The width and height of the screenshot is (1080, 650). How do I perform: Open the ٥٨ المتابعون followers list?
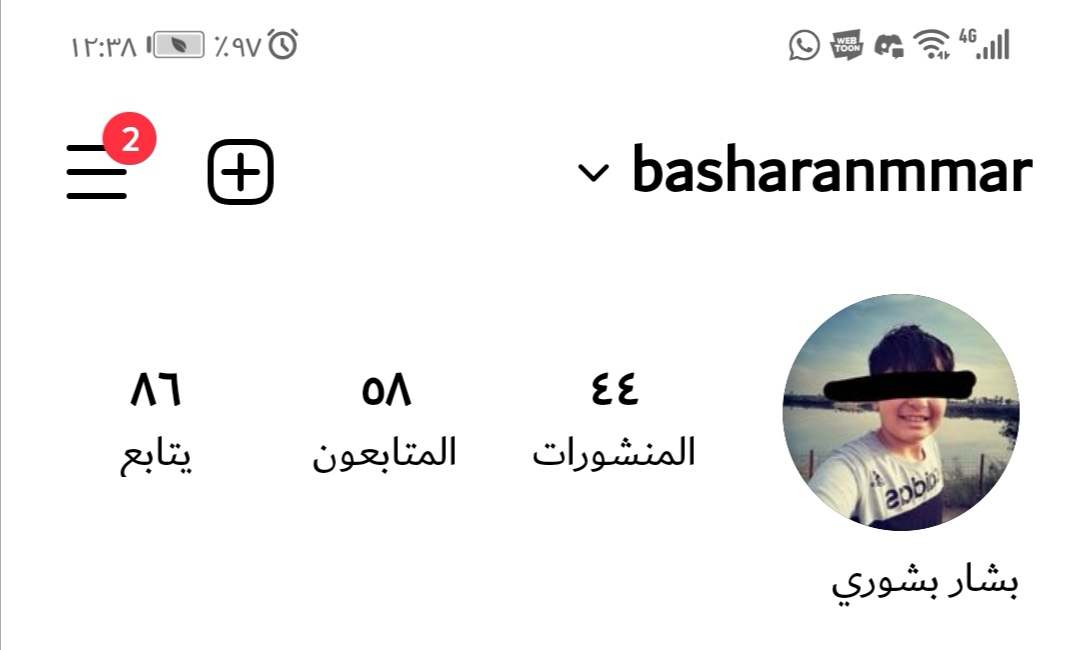click(385, 420)
